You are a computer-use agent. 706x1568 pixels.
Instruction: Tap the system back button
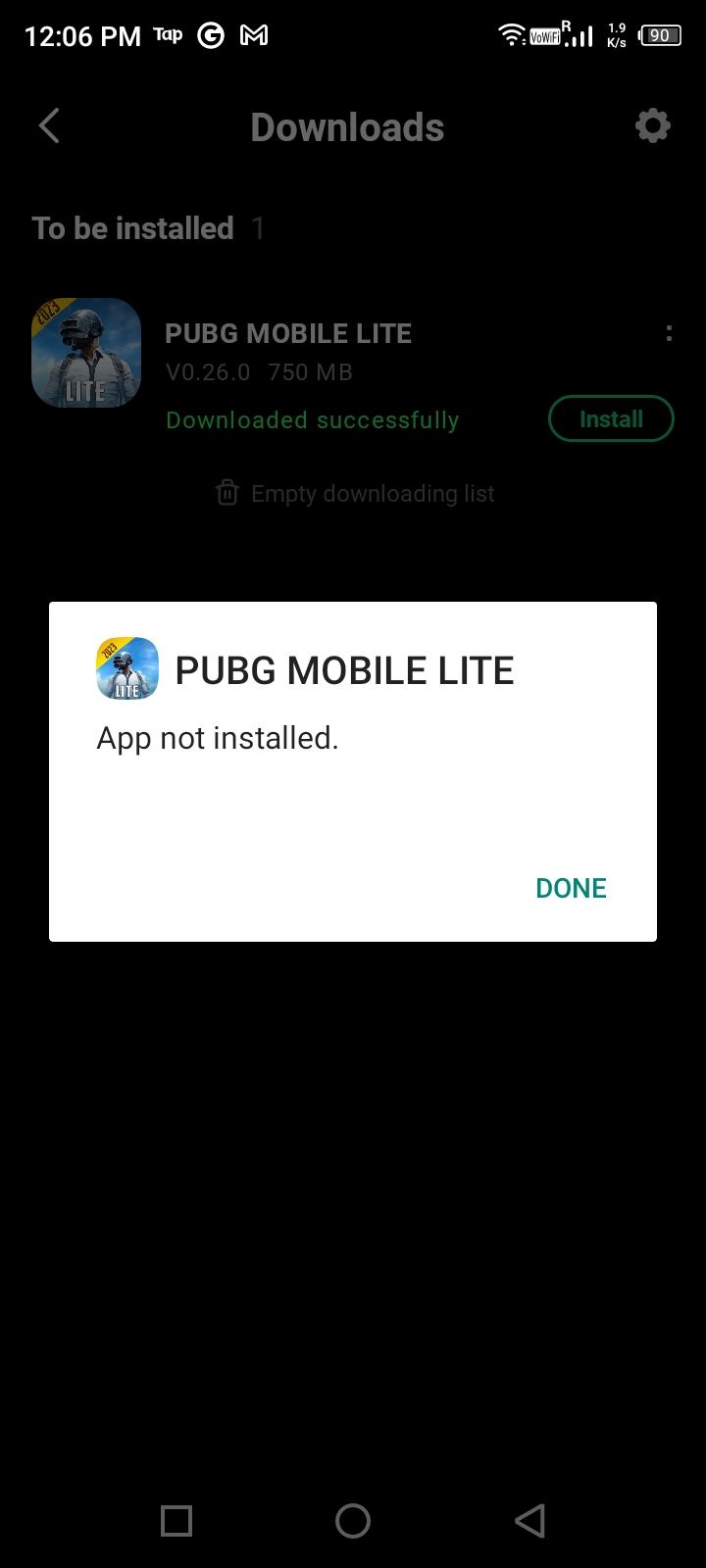(529, 1521)
